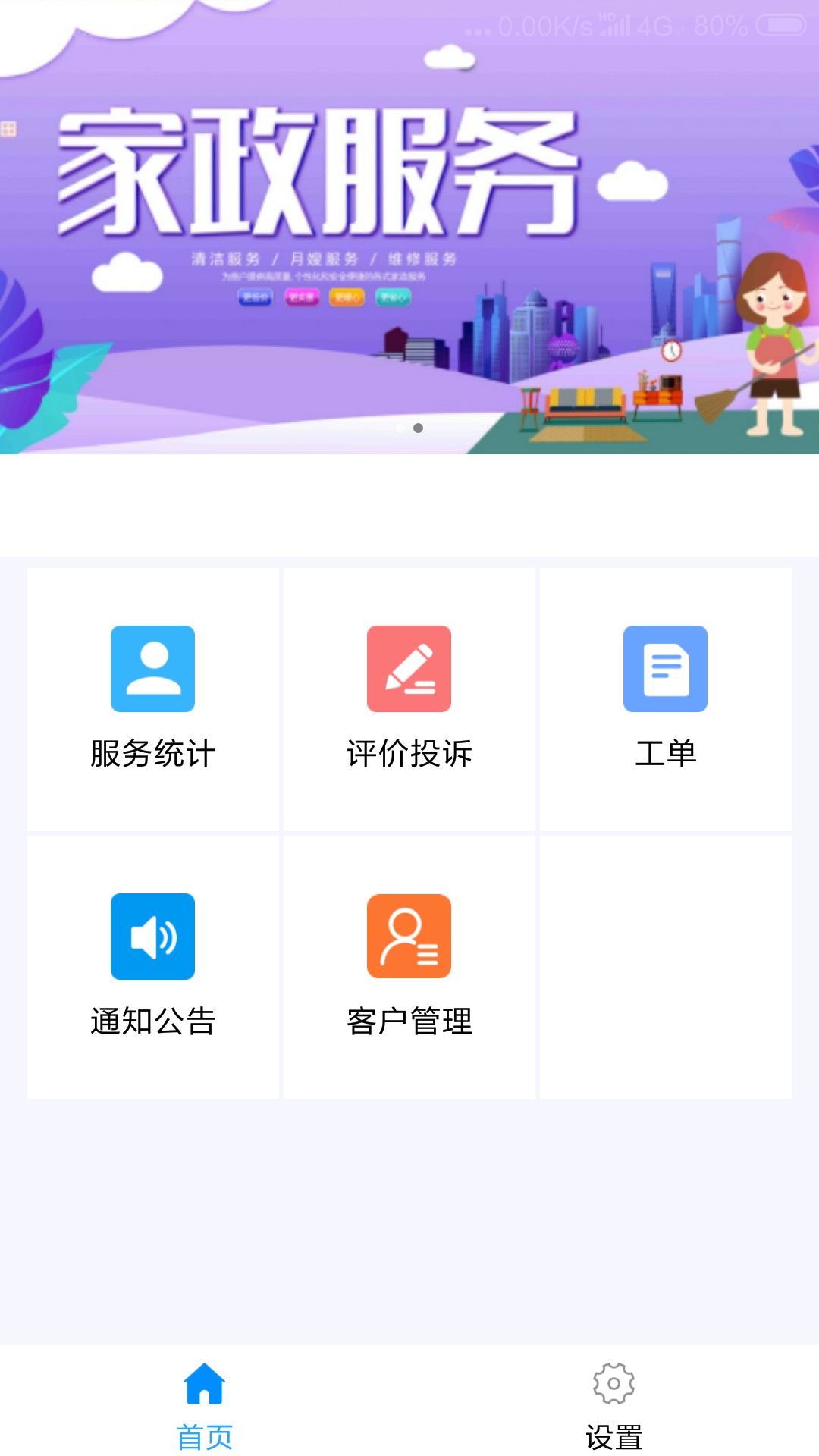Open the 家政服务 carousel banner
This screenshot has width=819, height=1456.
pyautogui.click(x=409, y=227)
